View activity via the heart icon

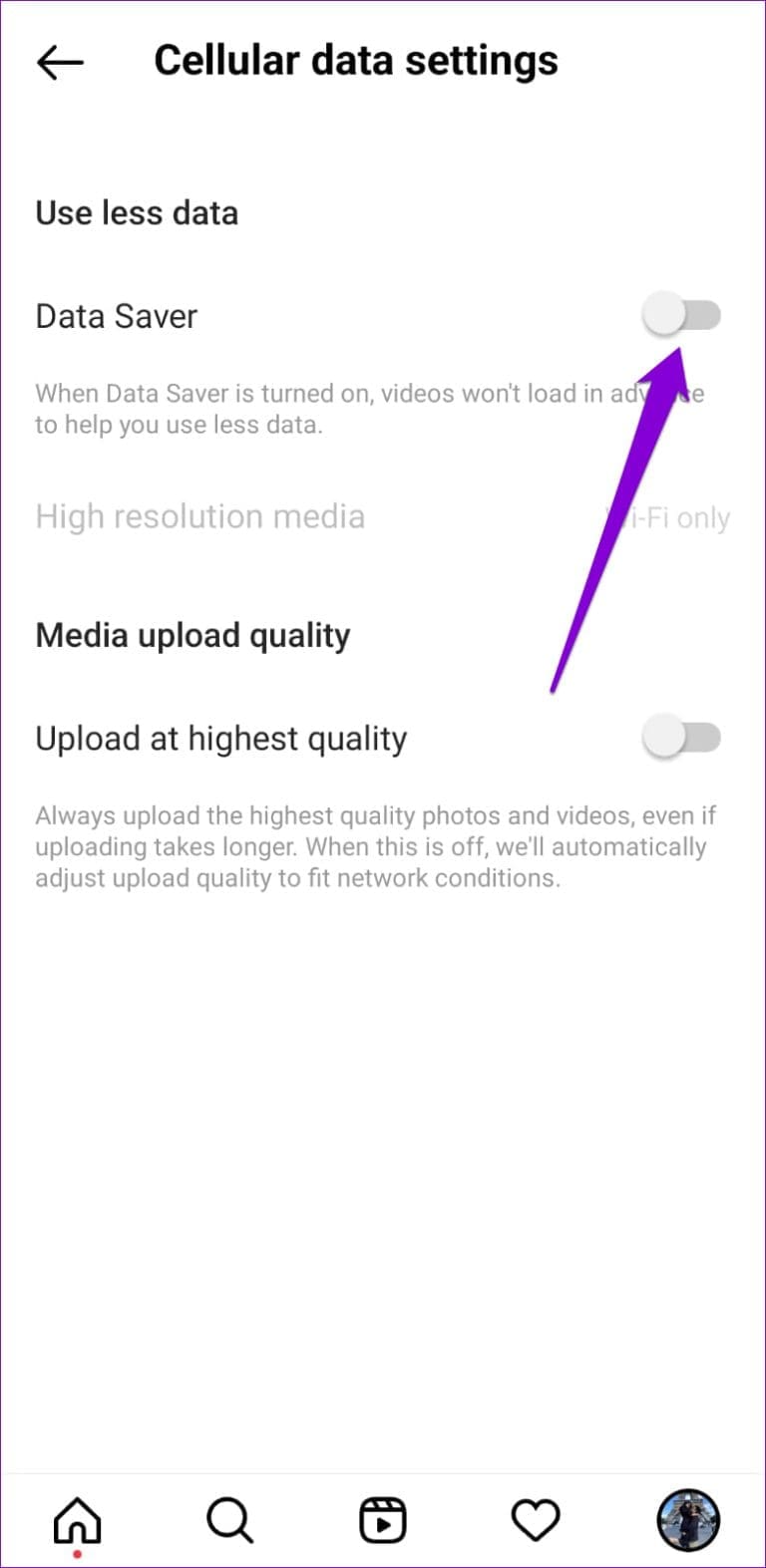click(536, 1519)
